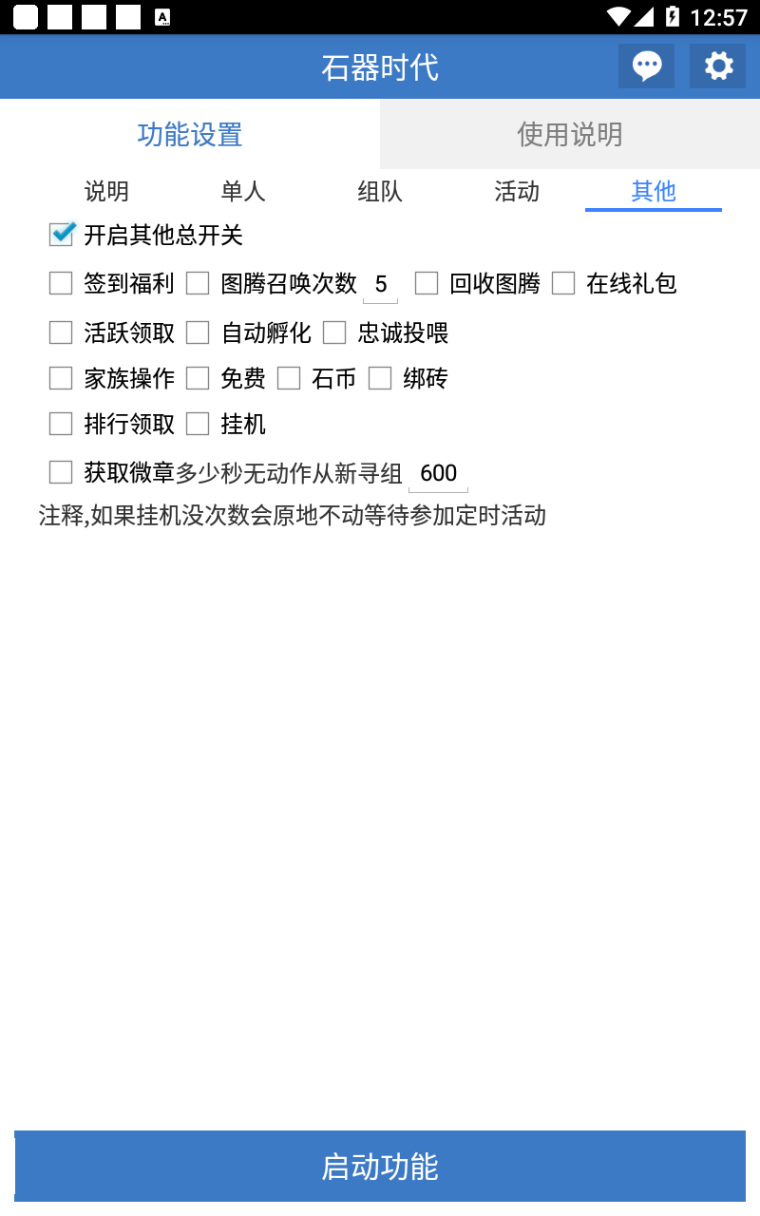Viewport: 760px width, 1216px height.
Task: Disable the 开启其他总开关 checkbox
Action: (x=60, y=234)
